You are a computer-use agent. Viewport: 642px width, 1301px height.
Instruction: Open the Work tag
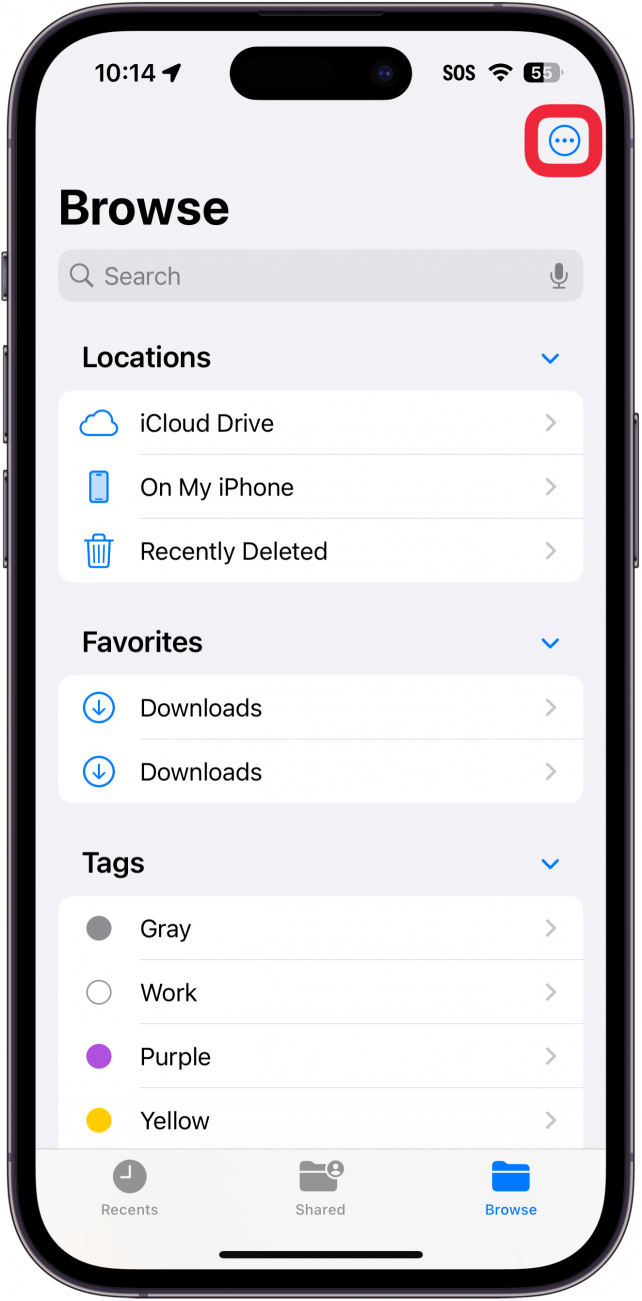(320, 993)
